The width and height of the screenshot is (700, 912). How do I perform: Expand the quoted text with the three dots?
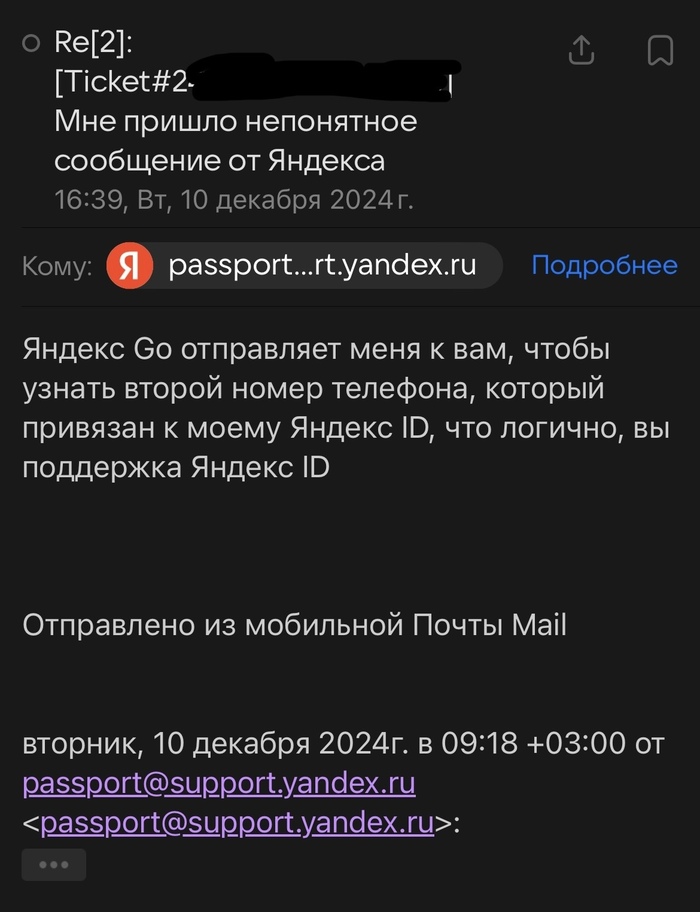tap(54, 864)
